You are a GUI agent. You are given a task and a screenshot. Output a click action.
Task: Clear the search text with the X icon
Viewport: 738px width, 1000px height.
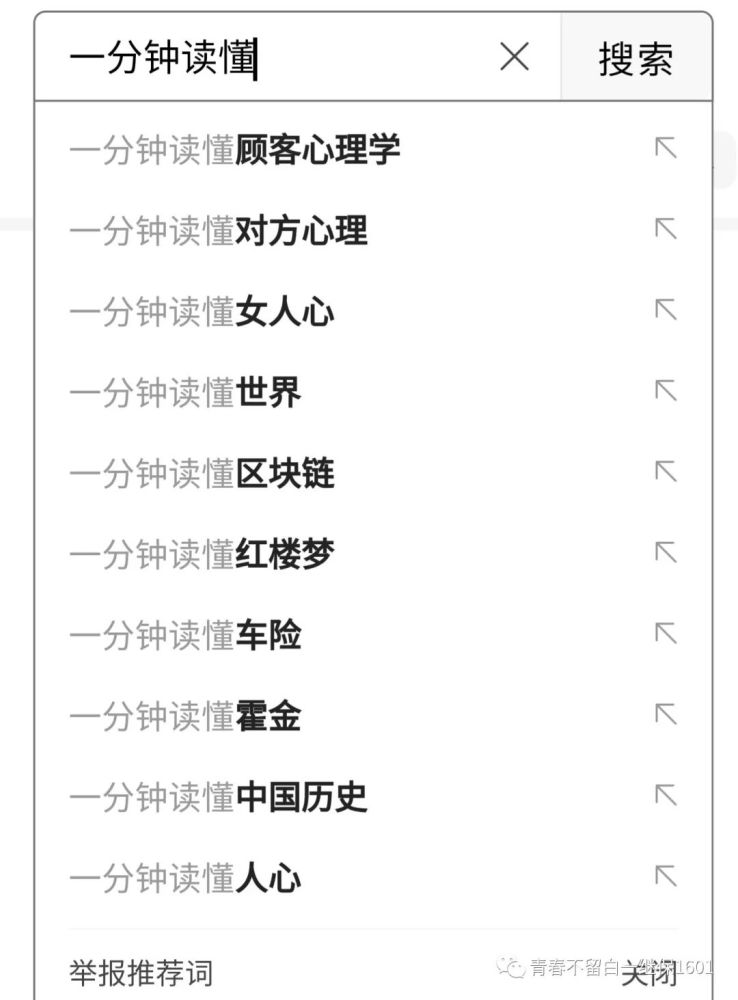(514, 58)
